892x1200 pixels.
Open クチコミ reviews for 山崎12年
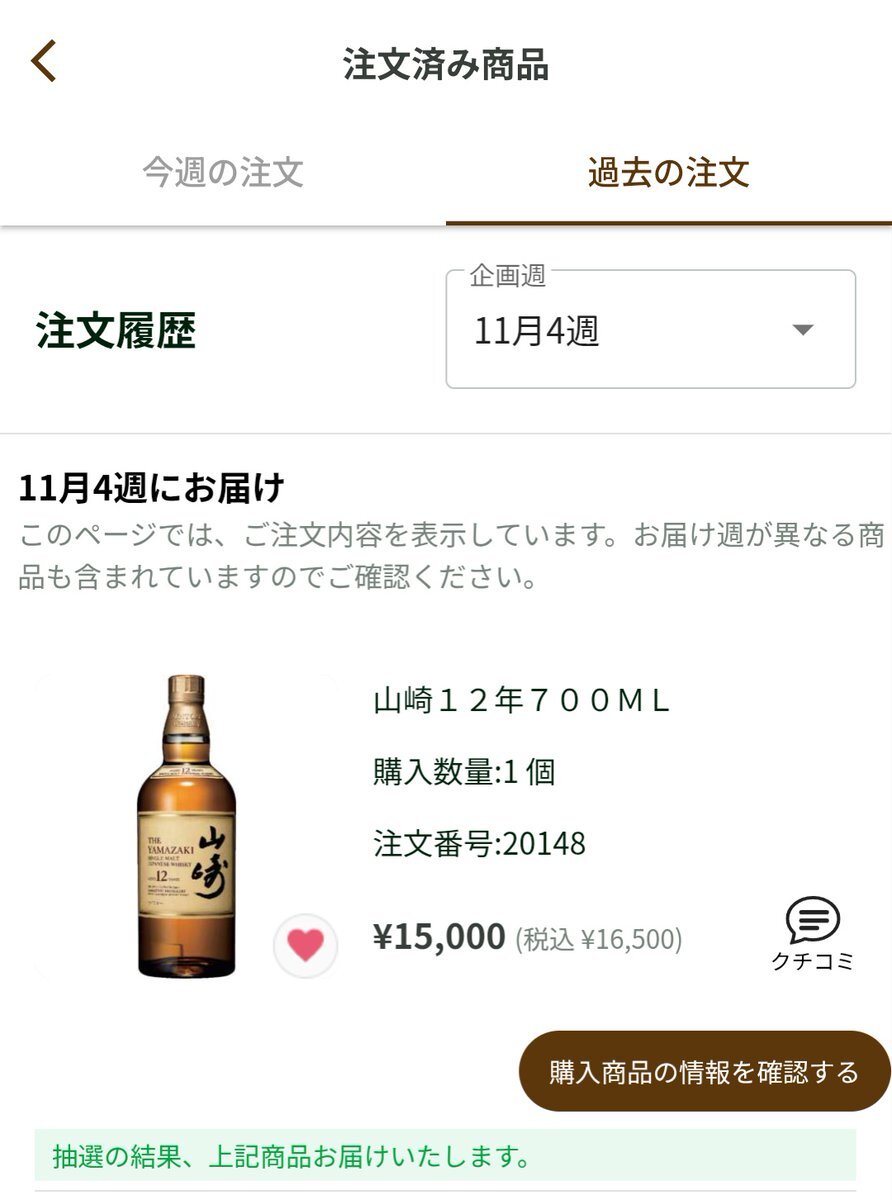[812, 933]
